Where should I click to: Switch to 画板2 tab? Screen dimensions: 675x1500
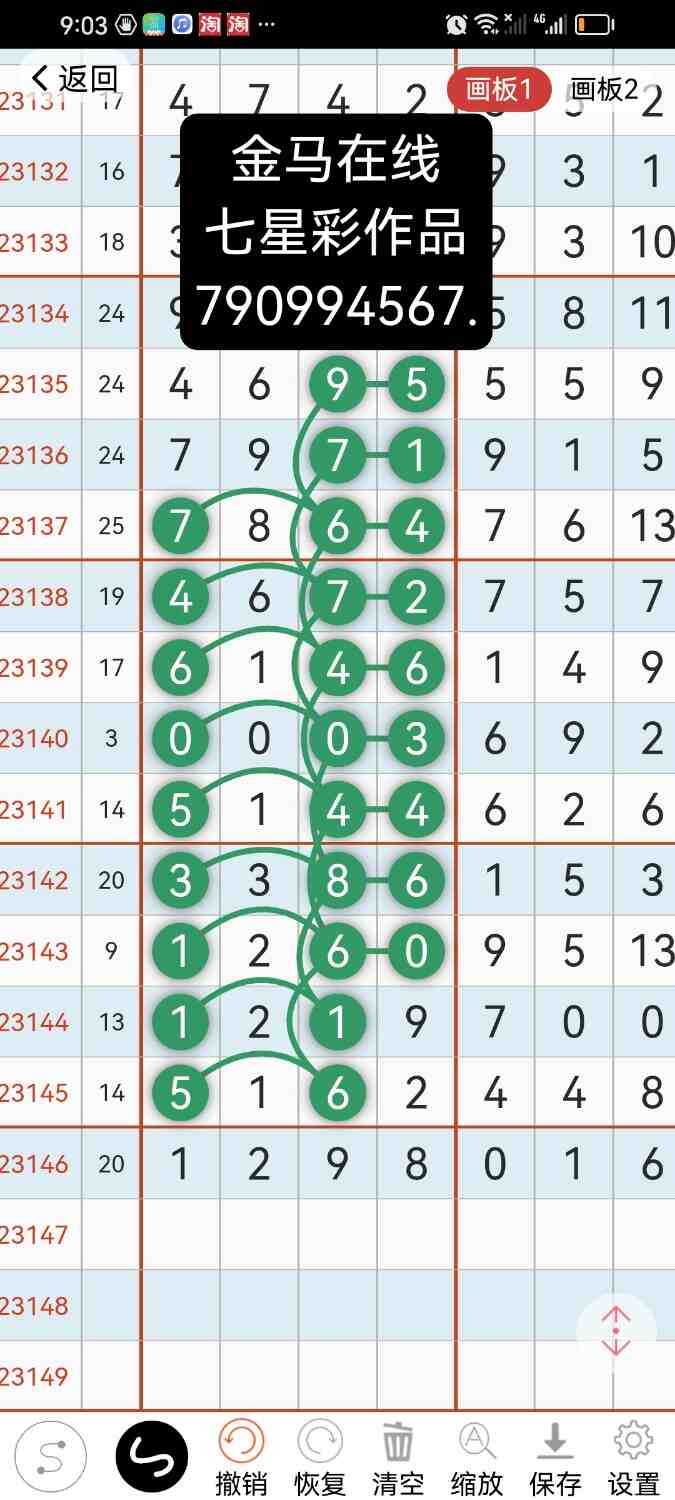(x=604, y=90)
